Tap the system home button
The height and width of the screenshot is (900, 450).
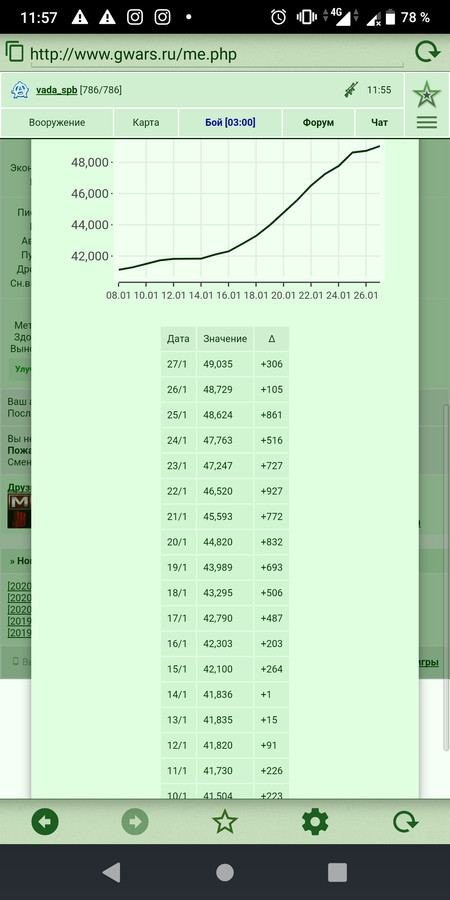coord(225,872)
